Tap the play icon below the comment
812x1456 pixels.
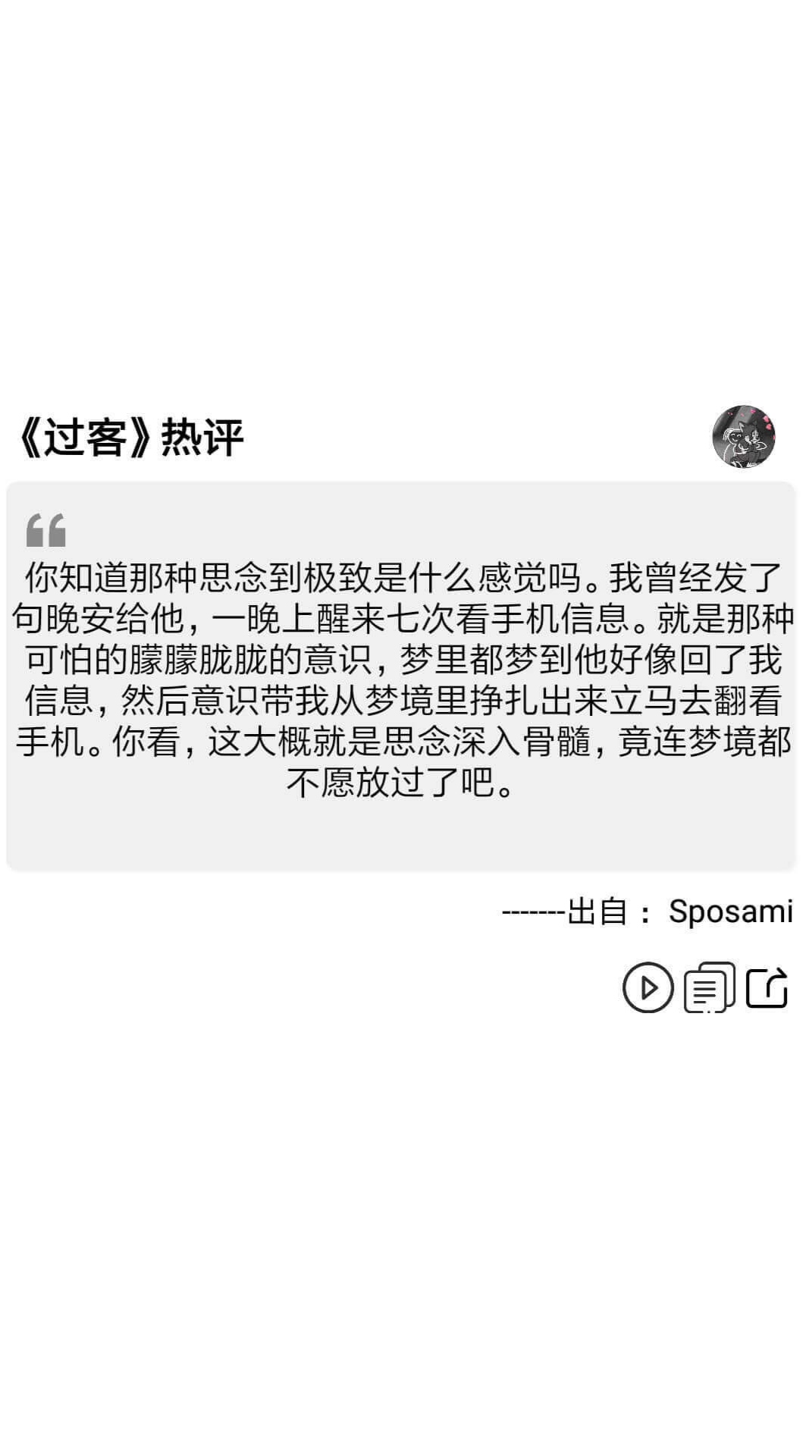647,987
